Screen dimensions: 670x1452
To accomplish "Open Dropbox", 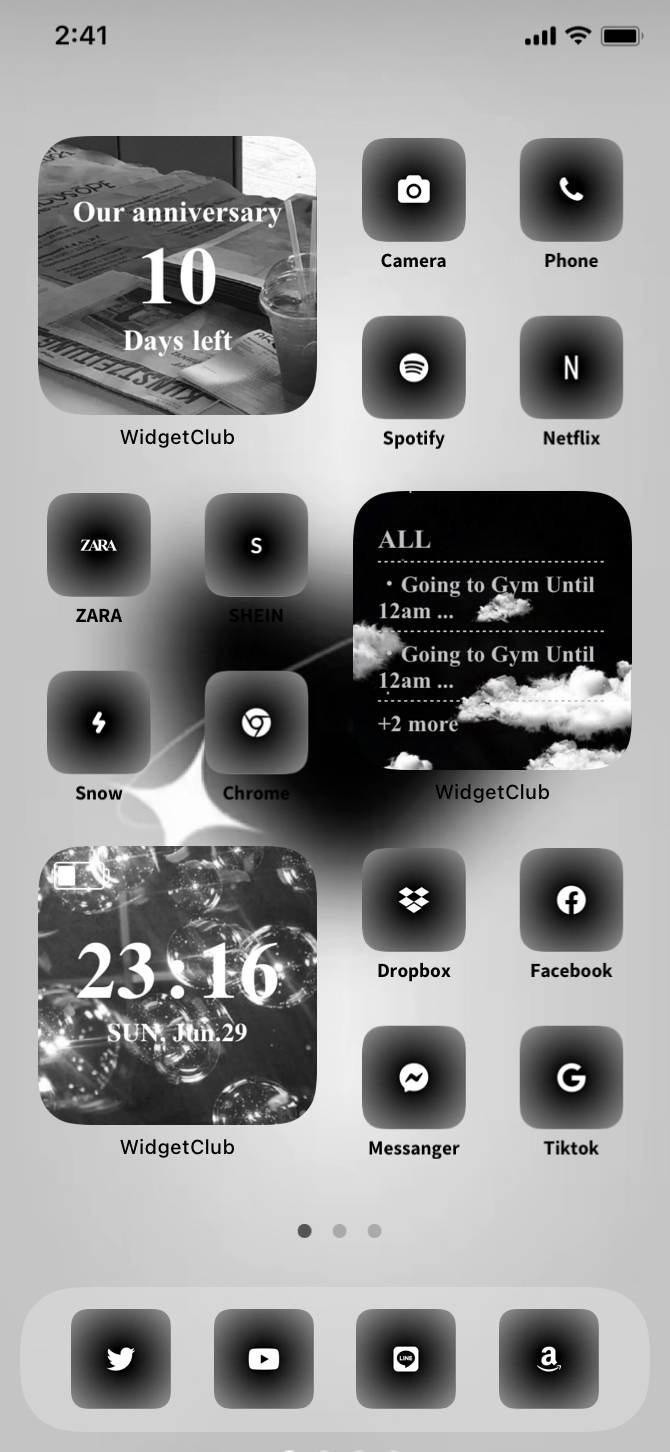I will point(413,900).
